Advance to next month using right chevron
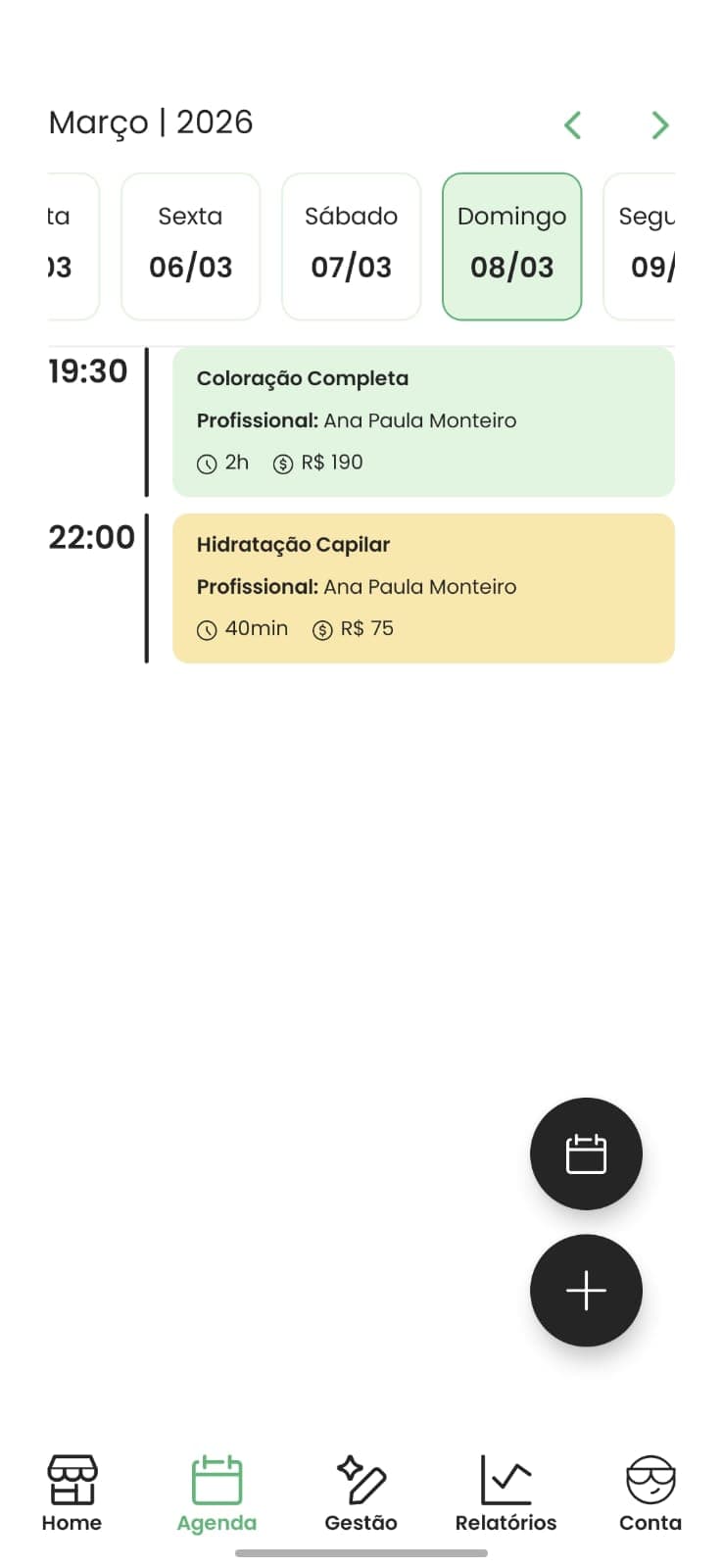This screenshot has height=1568, width=723. coord(660,125)
